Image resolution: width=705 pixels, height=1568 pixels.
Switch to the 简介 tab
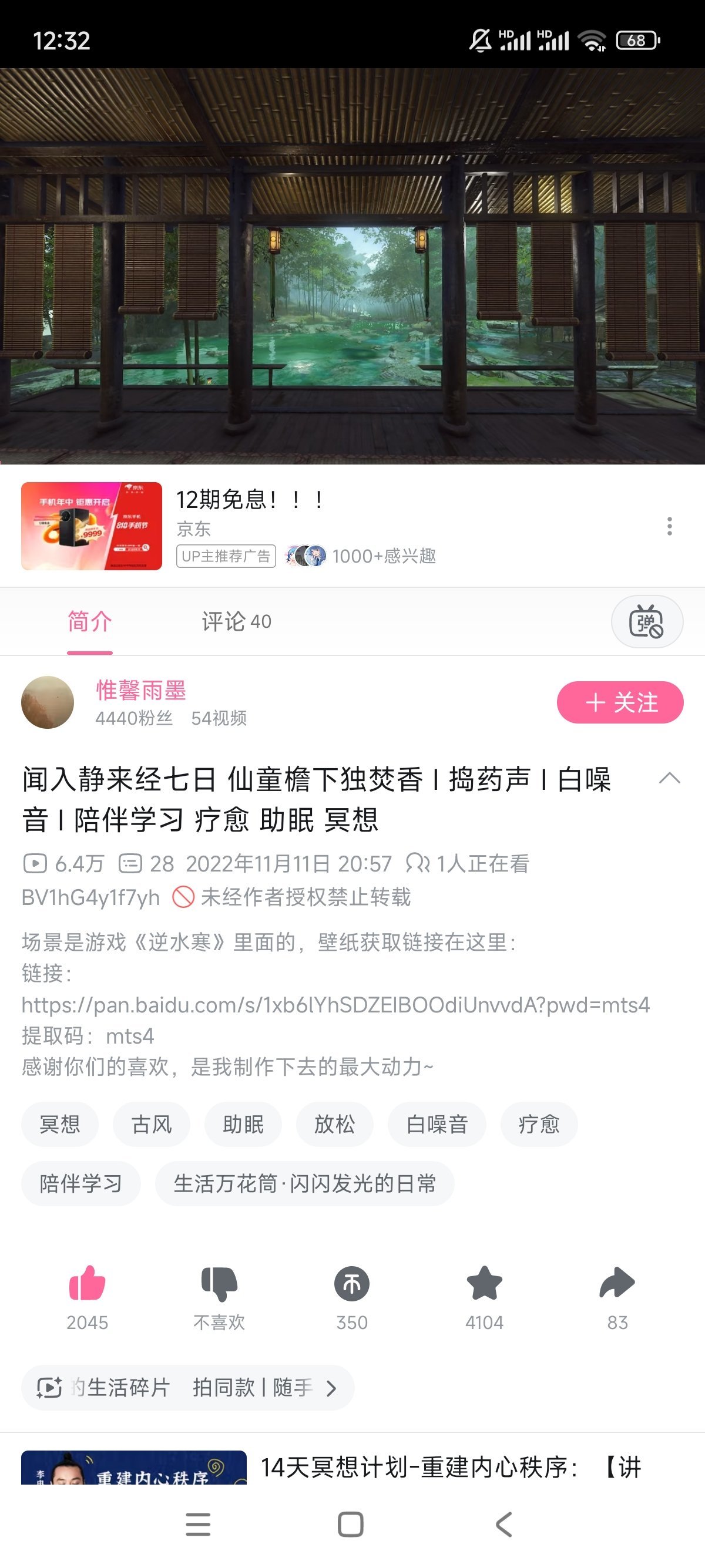(x=89, y=621)
